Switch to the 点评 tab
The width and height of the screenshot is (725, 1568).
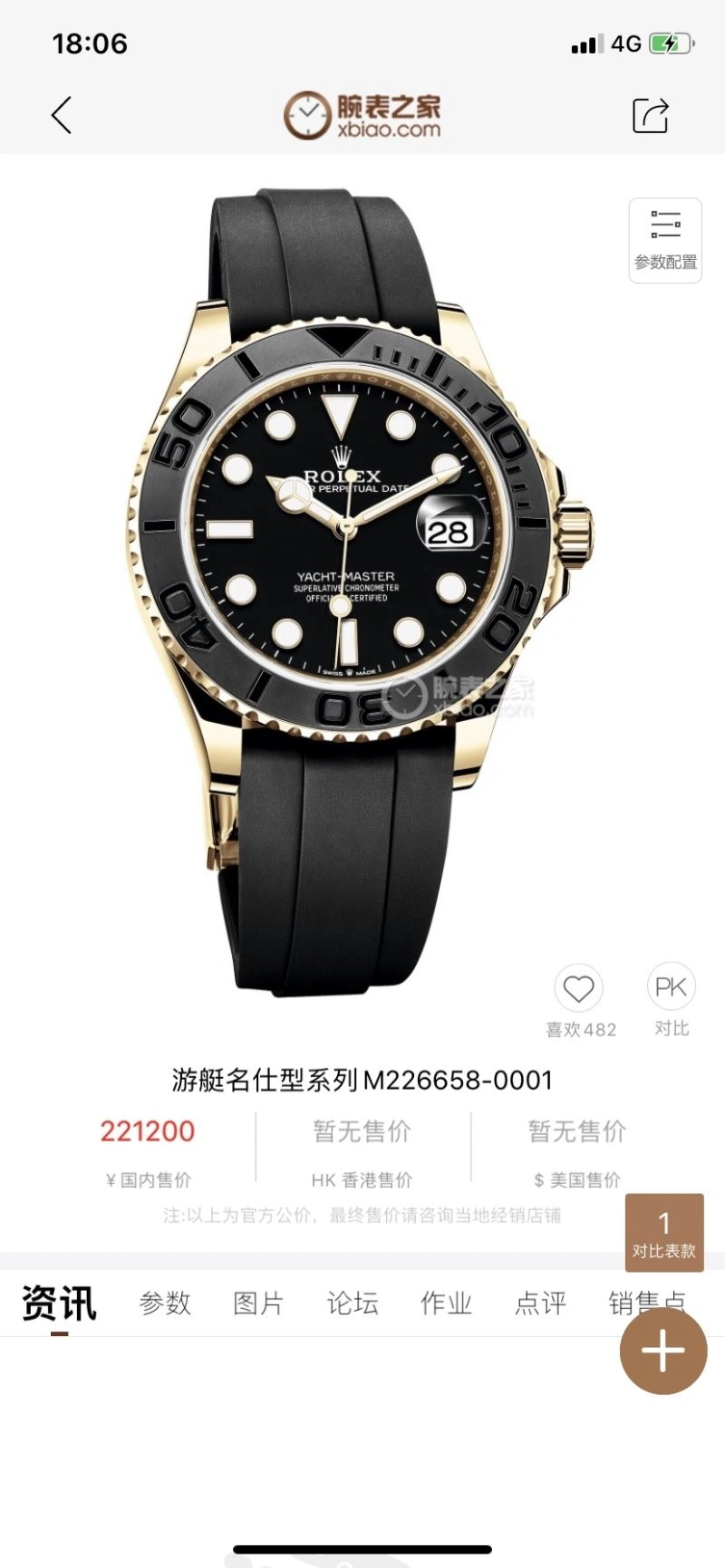540,1303
